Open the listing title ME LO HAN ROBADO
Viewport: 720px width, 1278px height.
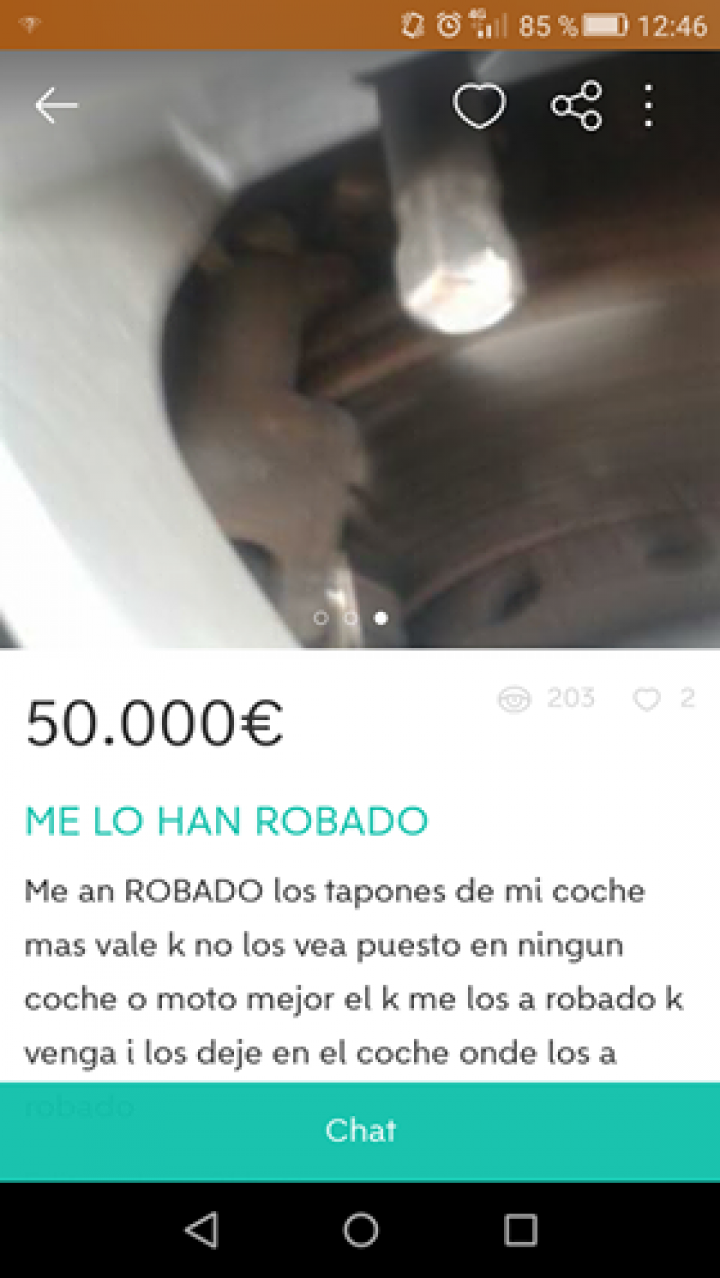coord(226,818)
